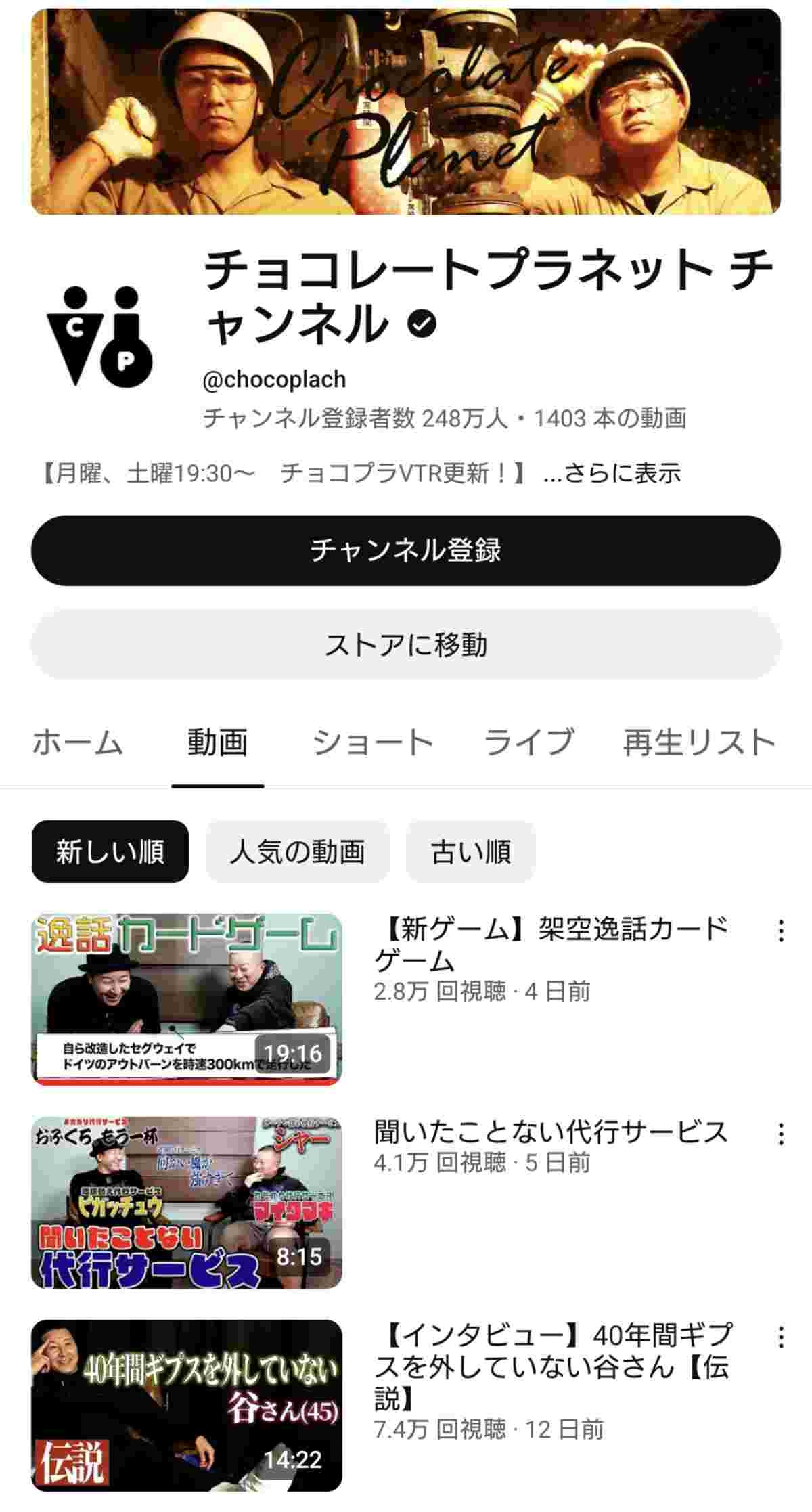Viewport: 812px width, 1512px height.
Task: Open the 聞いたことない代行サービス video
Action: (x=187, y=1202)
